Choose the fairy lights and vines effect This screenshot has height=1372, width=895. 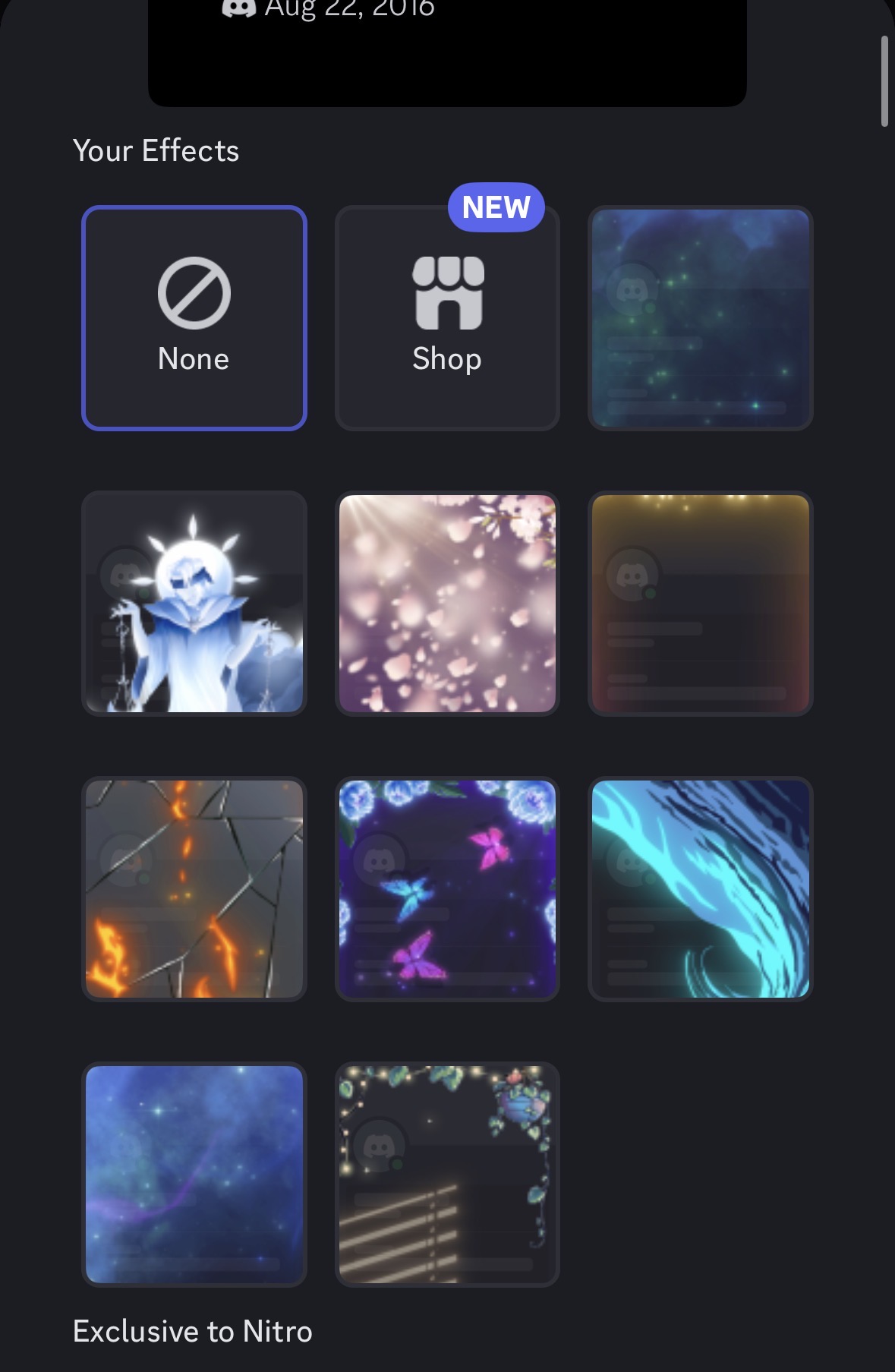(447, 1175)
